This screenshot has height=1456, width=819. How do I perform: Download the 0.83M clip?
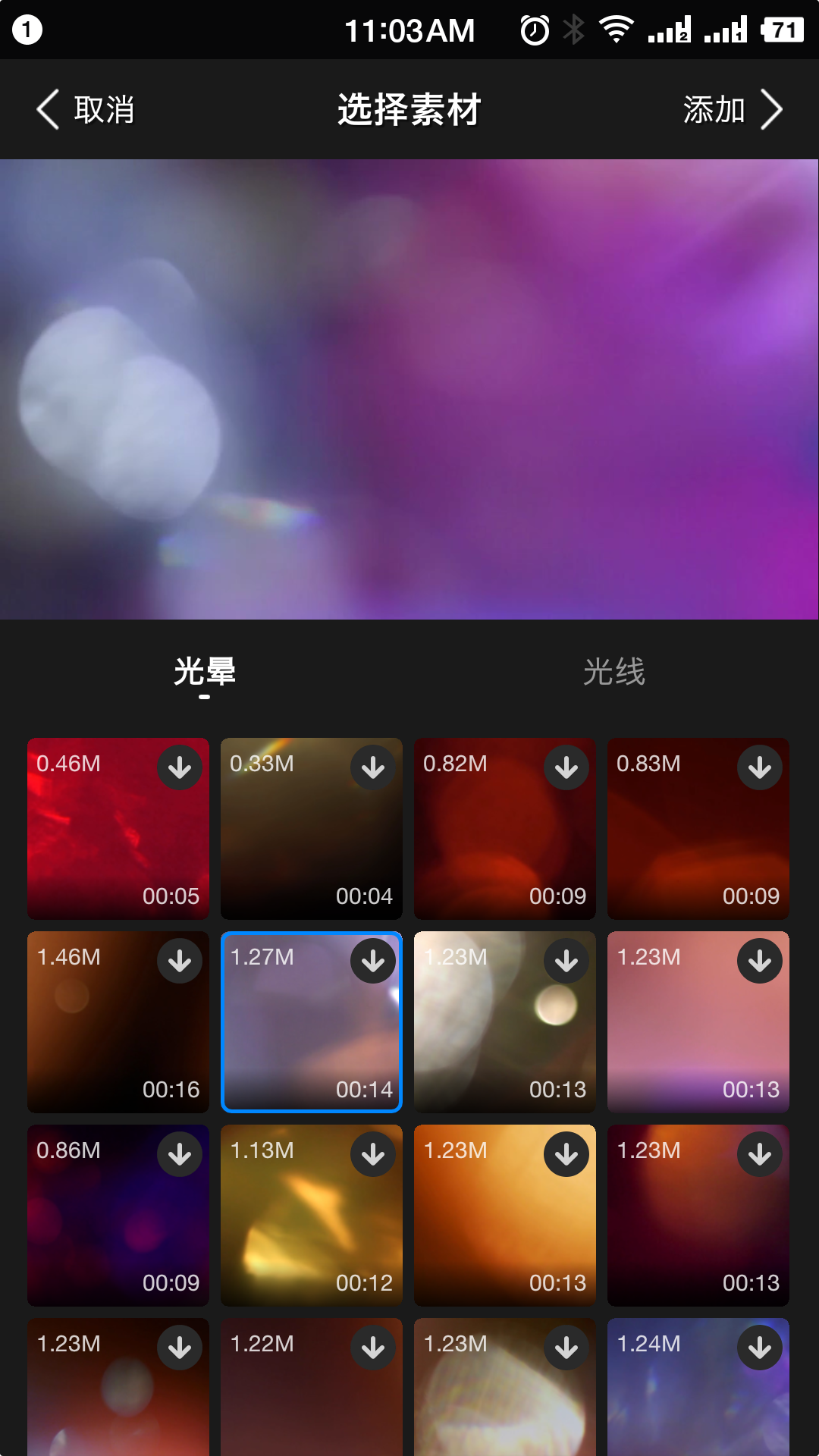759,767
